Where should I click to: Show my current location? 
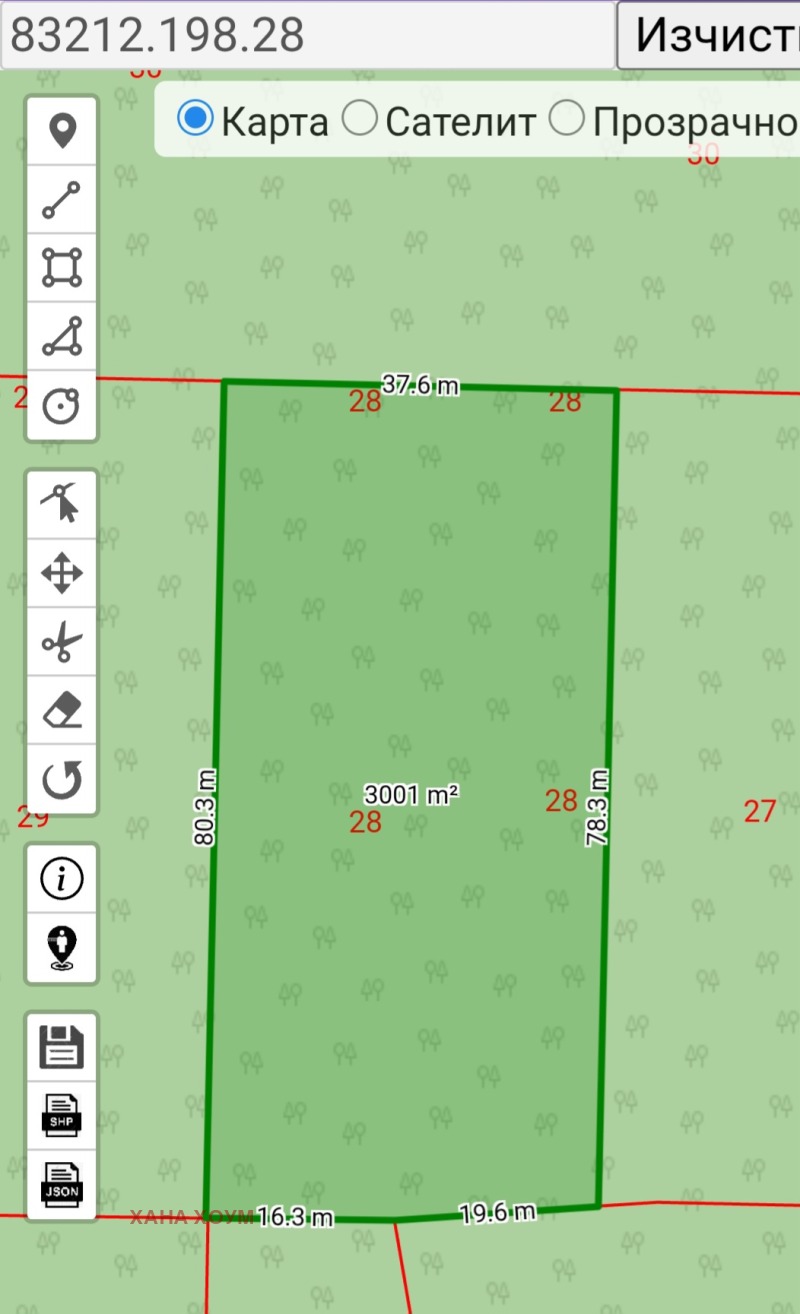tap(62, 947)
